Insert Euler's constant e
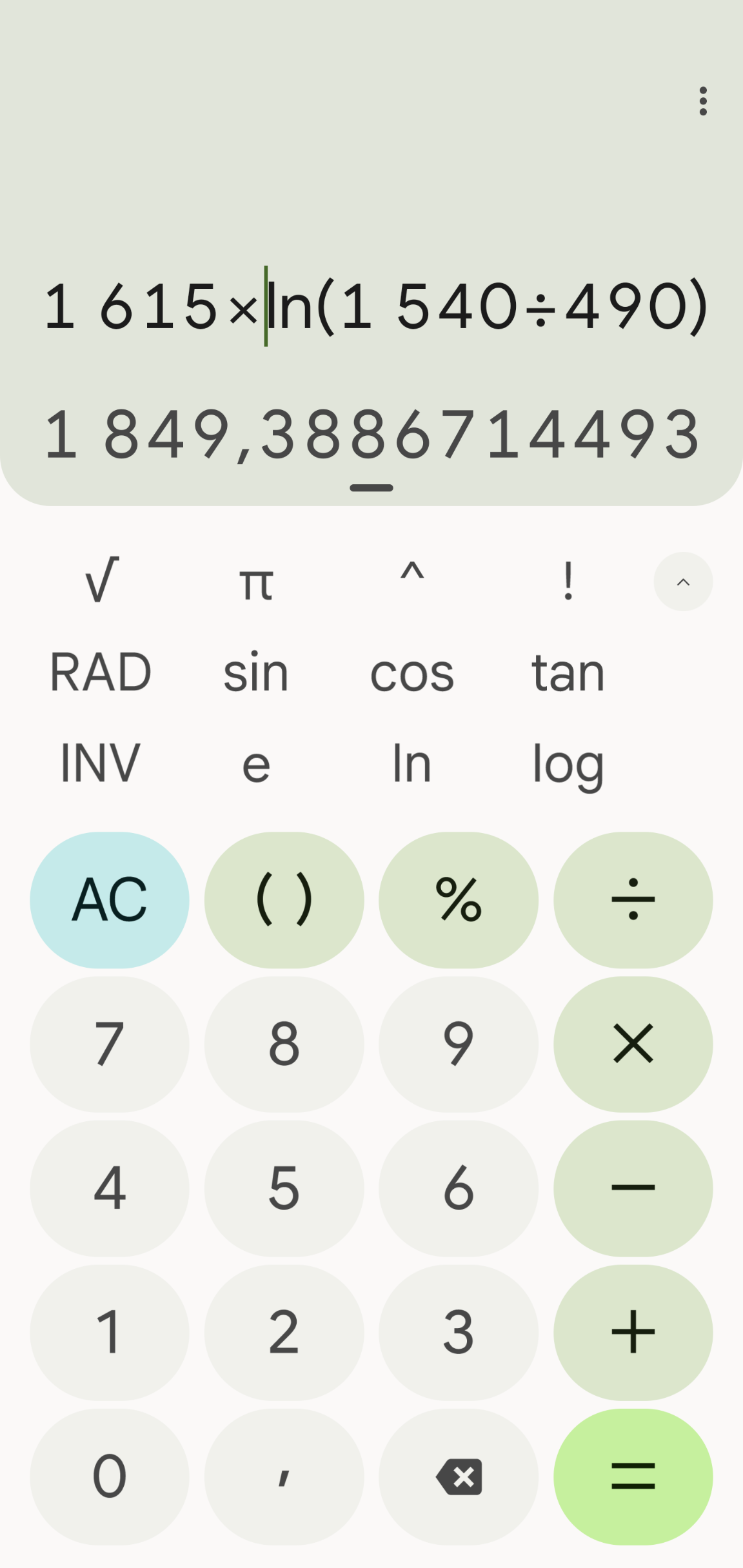The width and height of the screenshot is (743, 1568). [x=256, y=764]
